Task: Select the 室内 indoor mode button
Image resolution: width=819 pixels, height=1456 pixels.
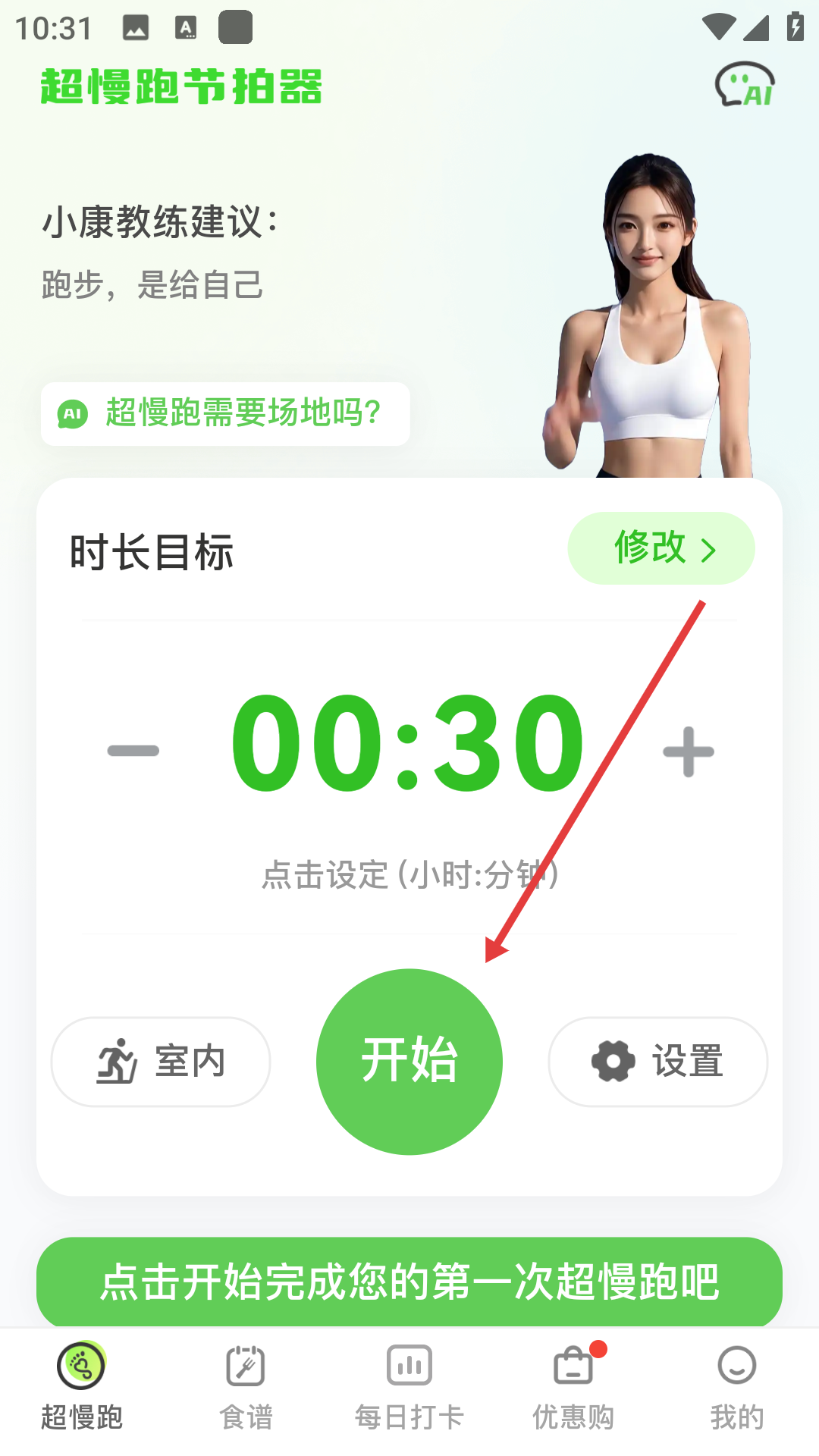Action: point(161,1061)
